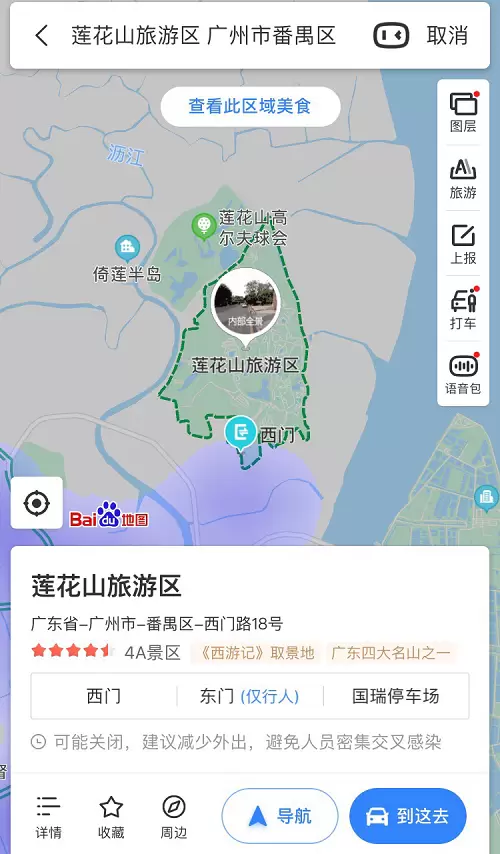
Task: Open the voice assistant icon
Action: 391,35
